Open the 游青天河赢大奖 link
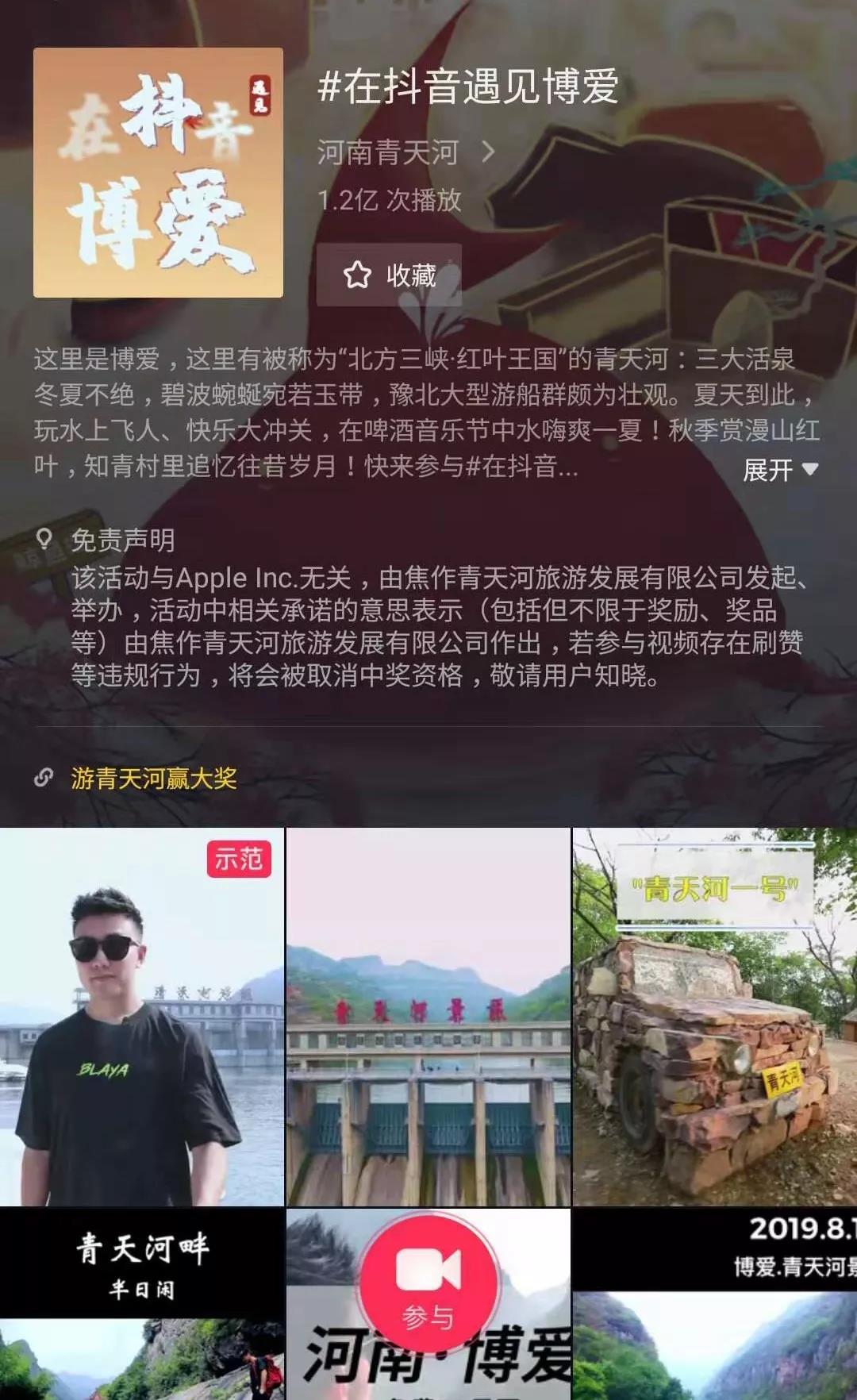Image resolution: width=857 pixels, height=1400 pixels. tap(154, 779)
